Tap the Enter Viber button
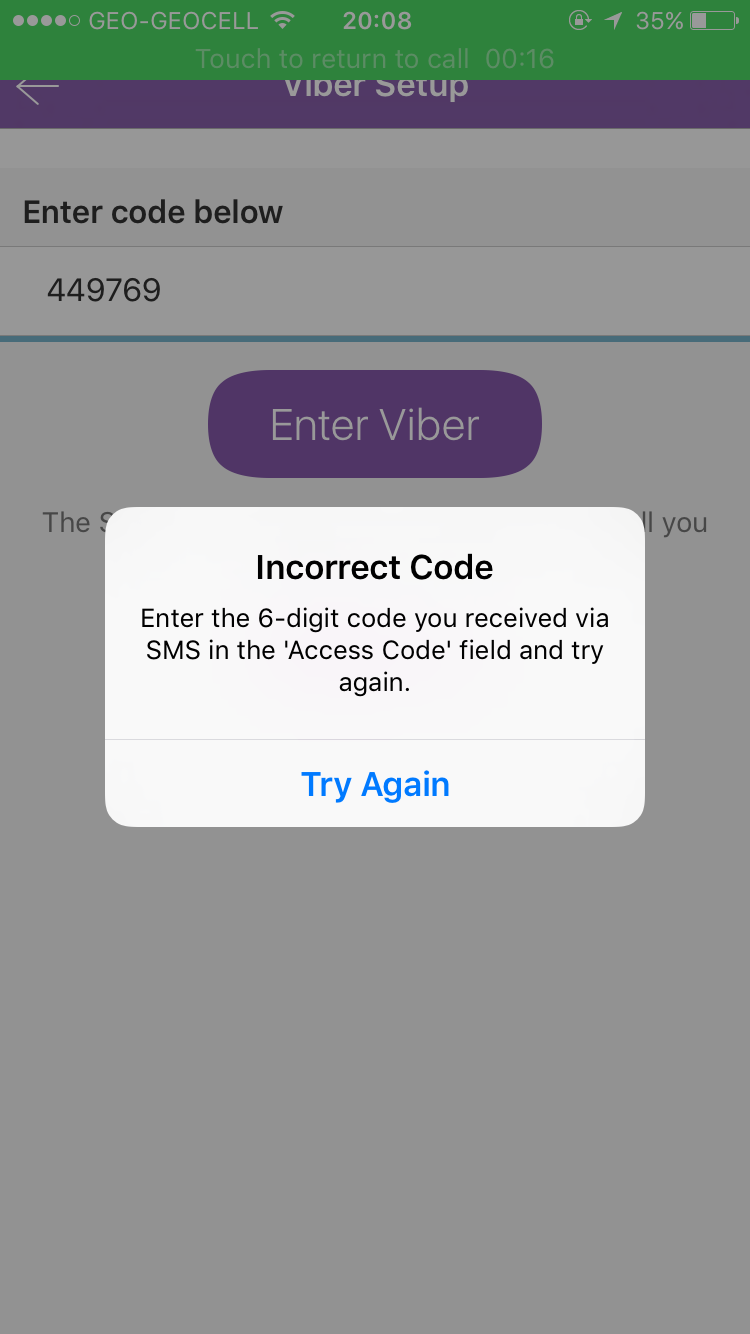 click(375, 424)
